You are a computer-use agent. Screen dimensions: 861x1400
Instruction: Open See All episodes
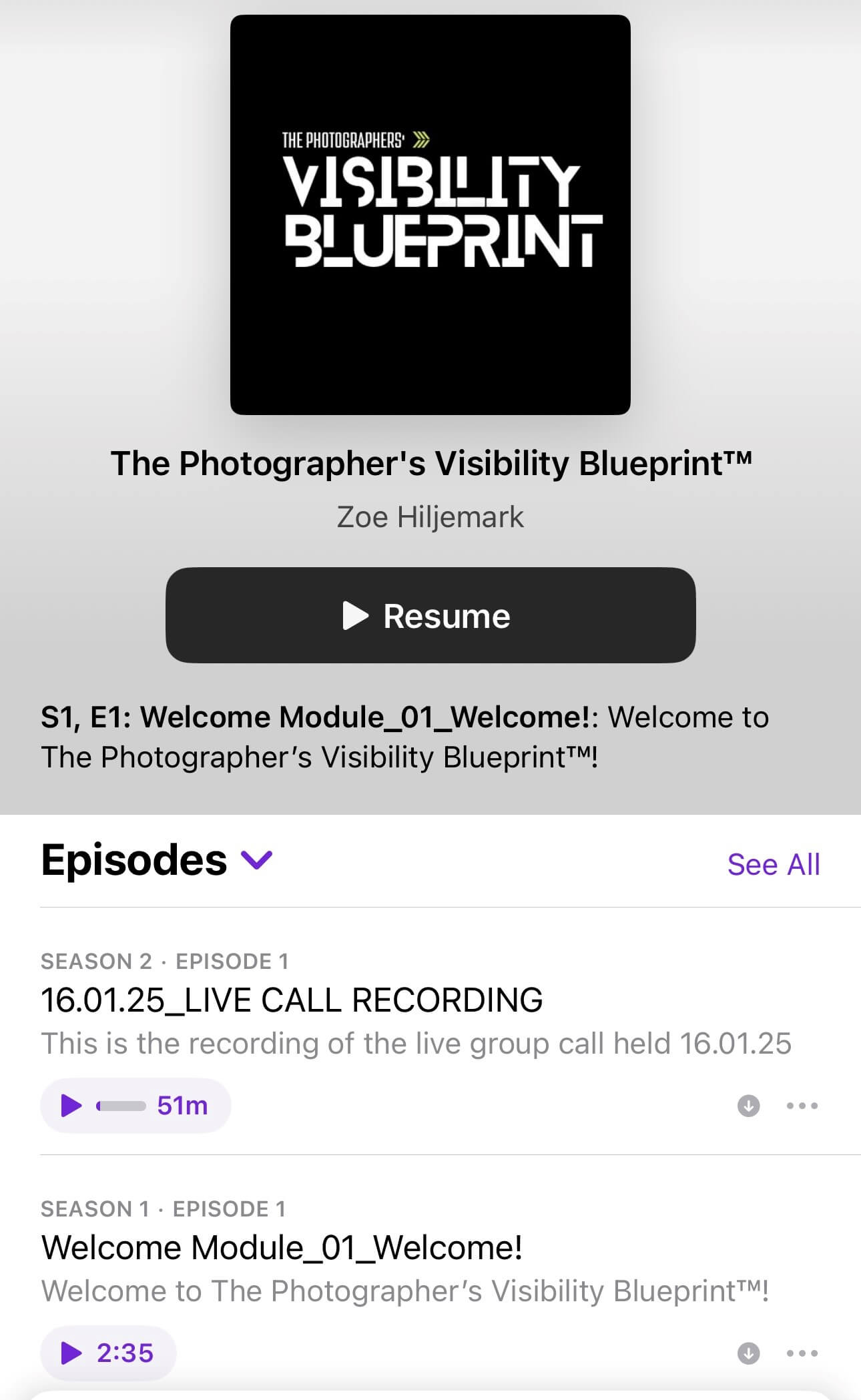tap(773, 864)
